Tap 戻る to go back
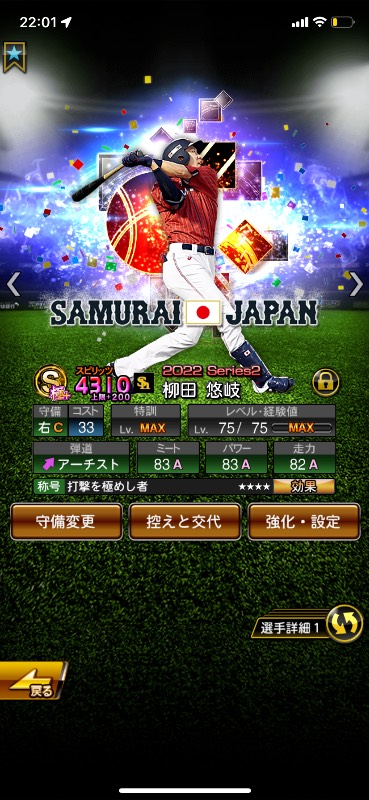 [x=32, y=681]
